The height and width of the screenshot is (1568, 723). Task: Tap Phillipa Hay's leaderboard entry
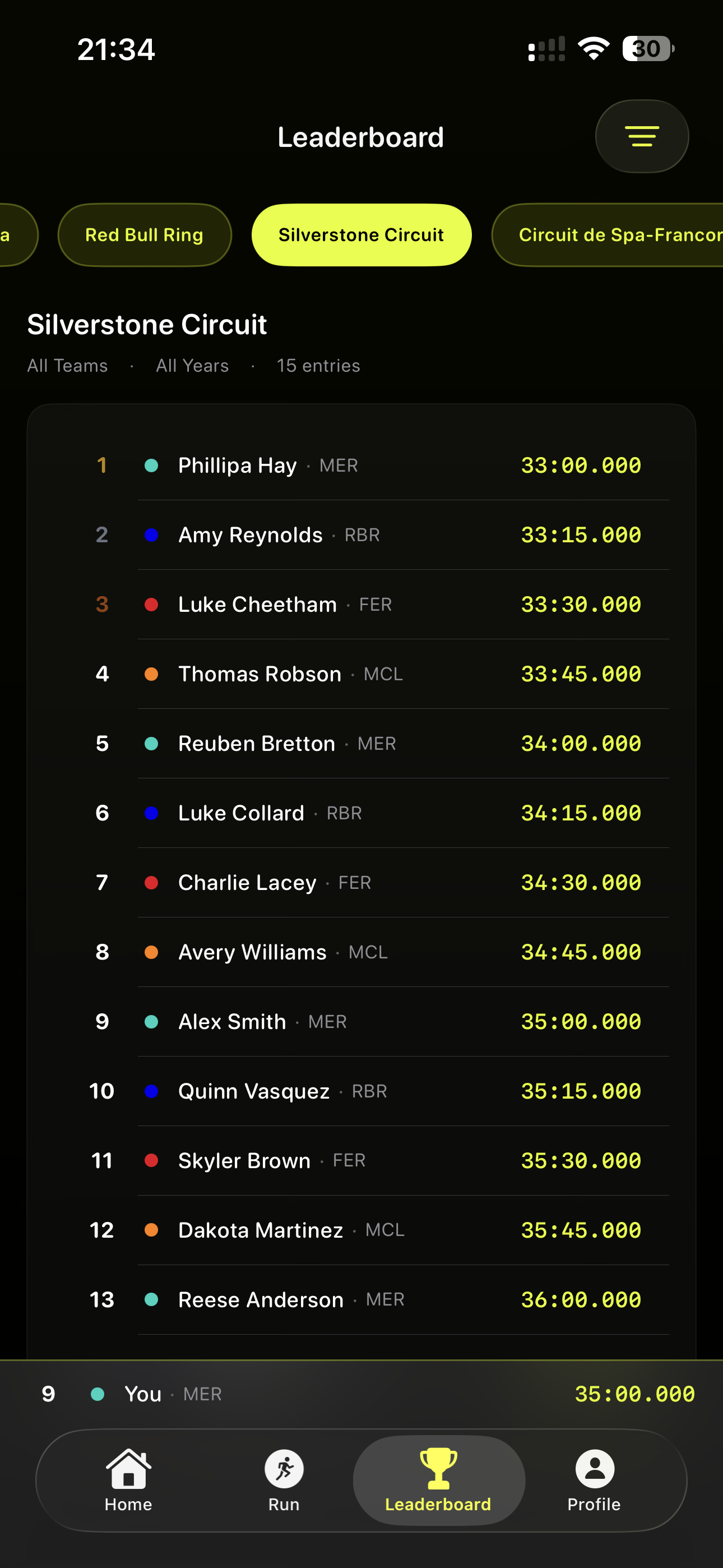click(361, 465)
